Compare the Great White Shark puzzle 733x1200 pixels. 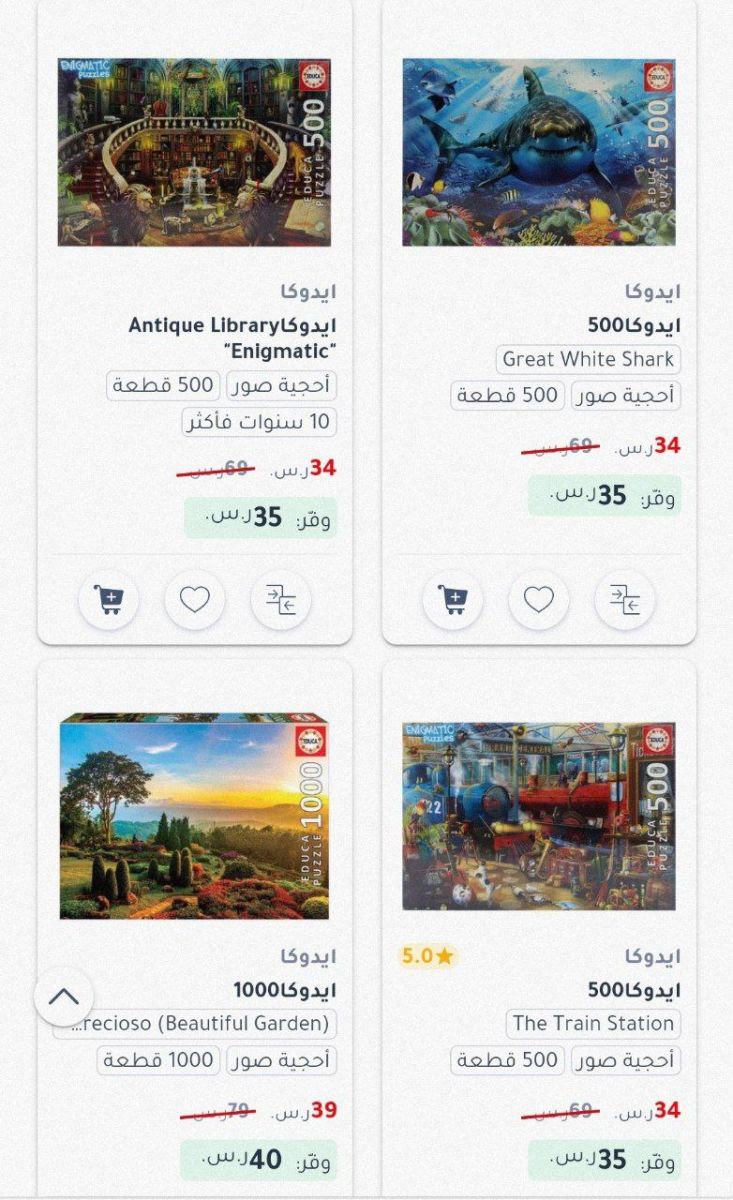tap(624, 600)
